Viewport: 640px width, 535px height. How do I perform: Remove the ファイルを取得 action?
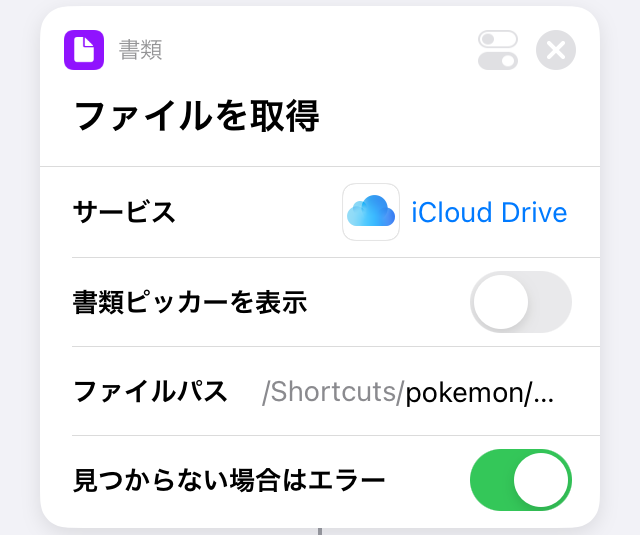(x=556, y=50)
